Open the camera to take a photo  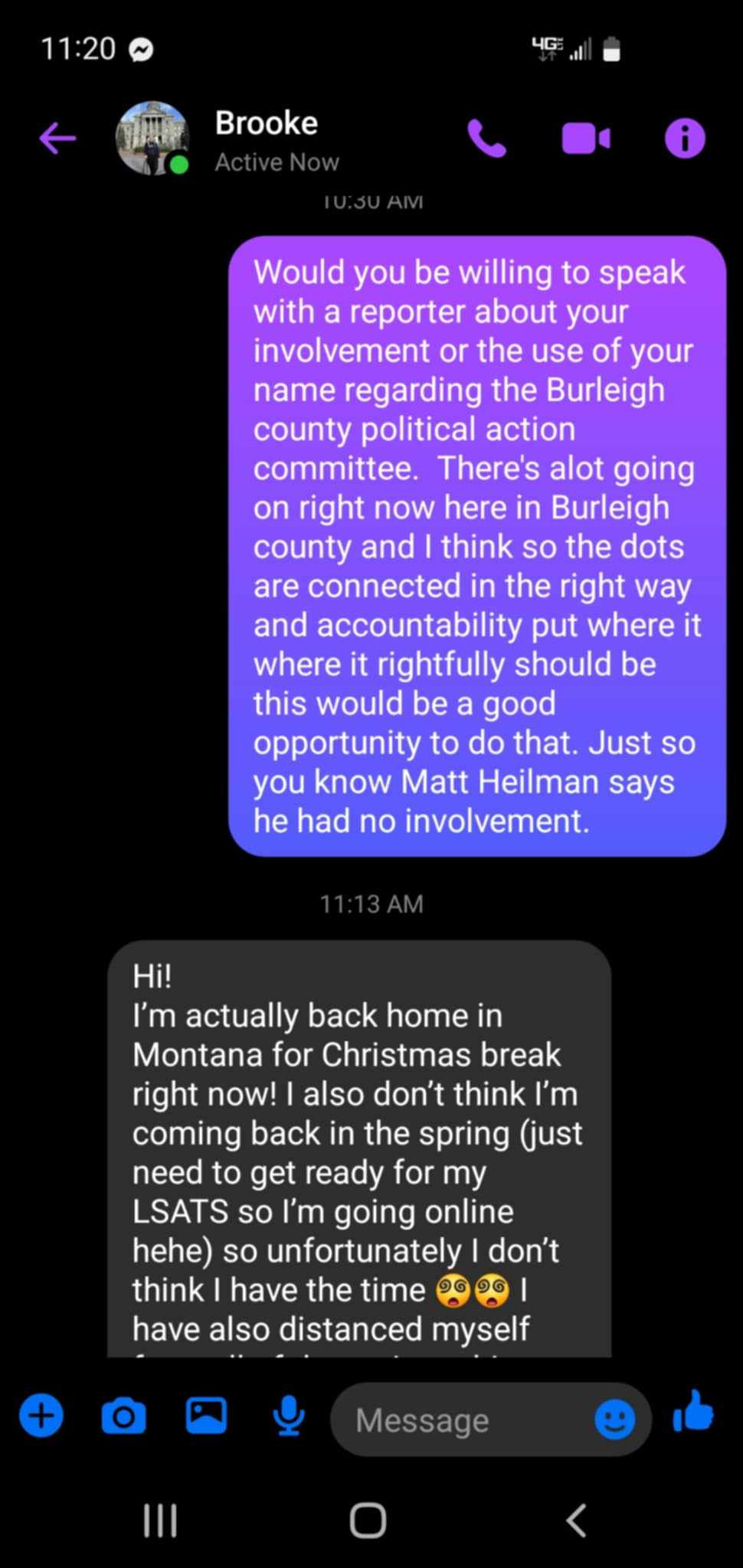coord(123,1416)
